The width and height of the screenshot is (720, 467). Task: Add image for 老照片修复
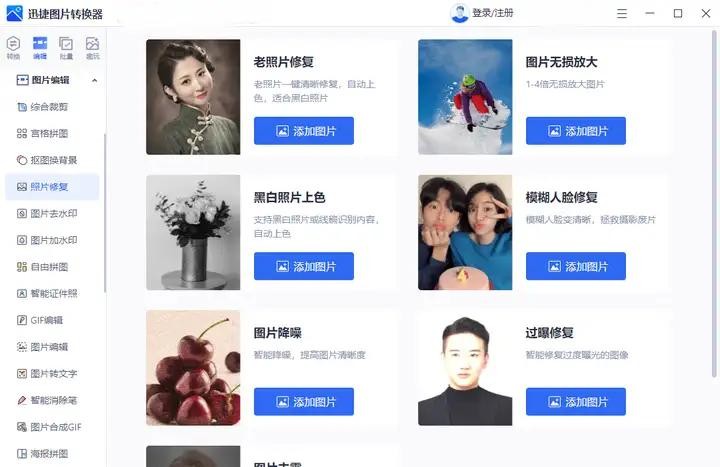(x=304, y=131)
